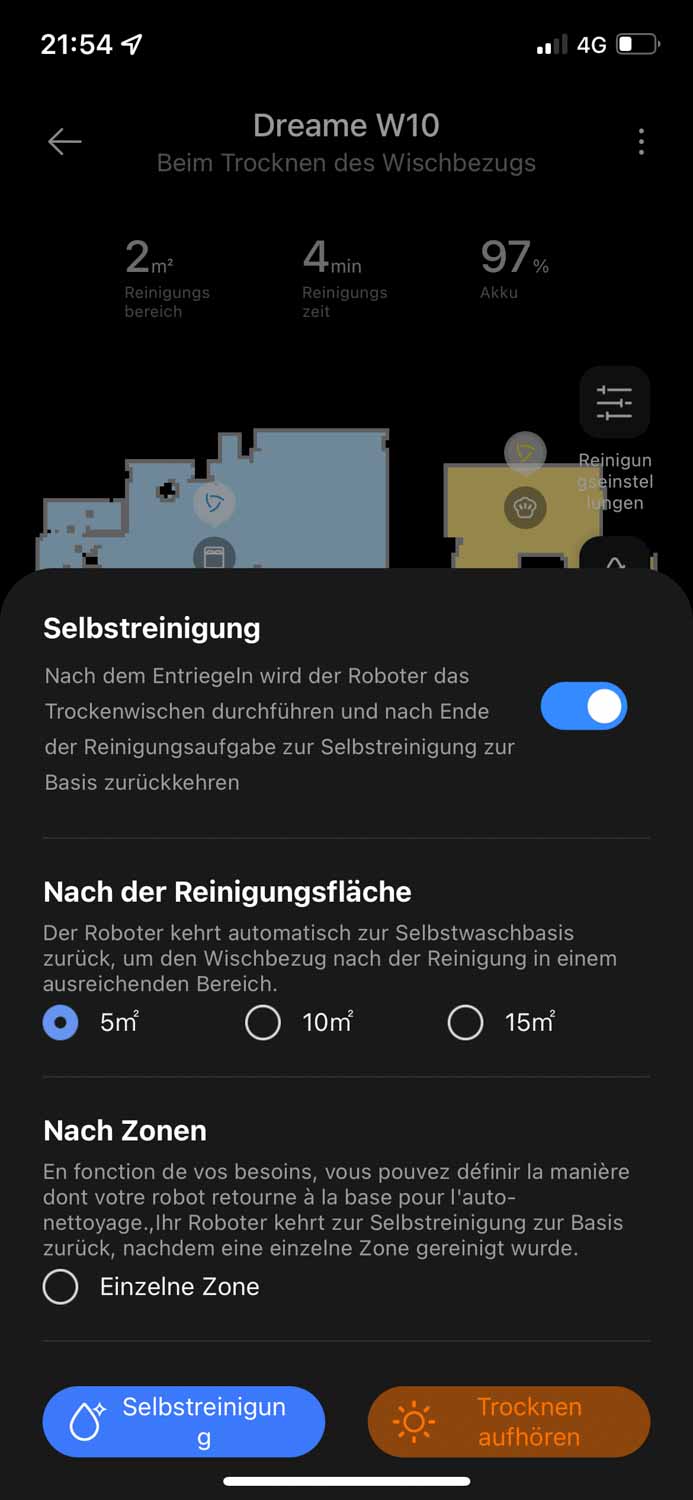Go back using the arrow icon

coord(65,142)
